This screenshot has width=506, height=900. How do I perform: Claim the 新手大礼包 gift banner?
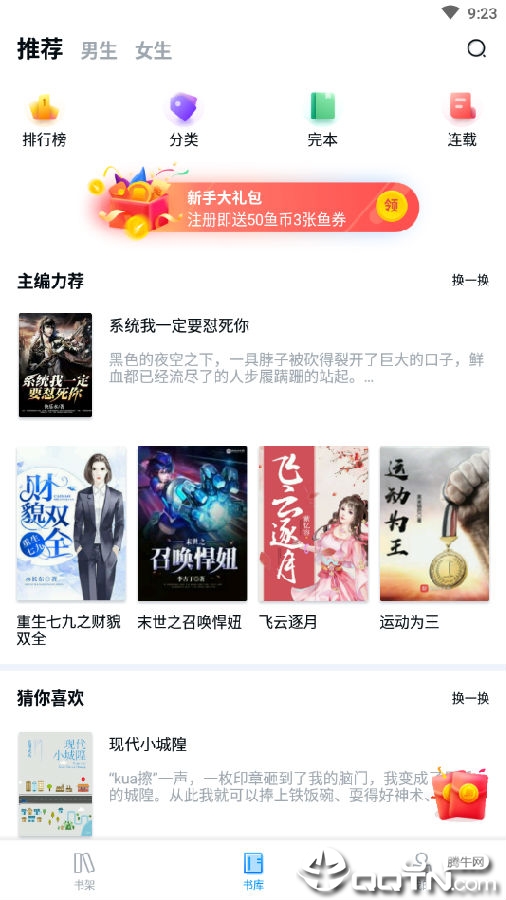coord(254,203)
